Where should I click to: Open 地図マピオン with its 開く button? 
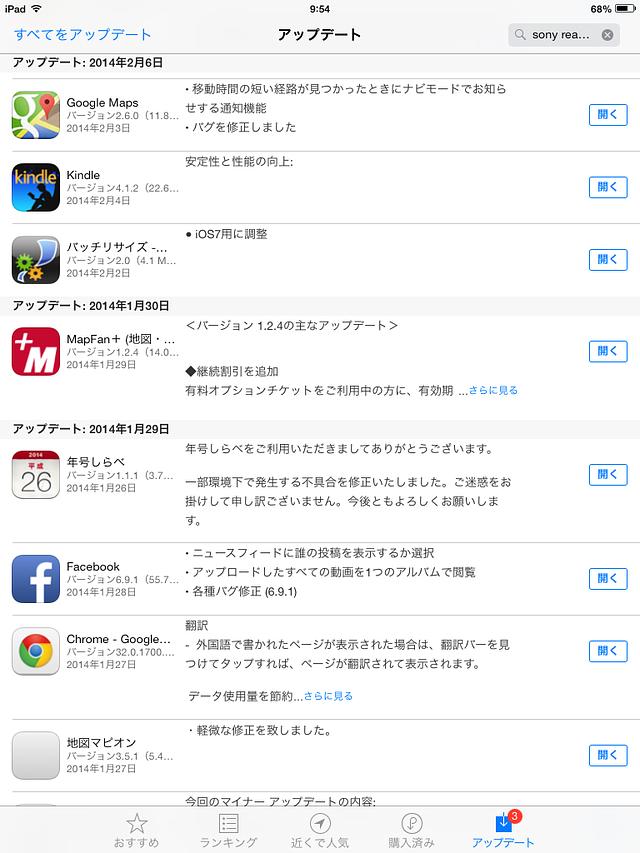coord(608,755)
